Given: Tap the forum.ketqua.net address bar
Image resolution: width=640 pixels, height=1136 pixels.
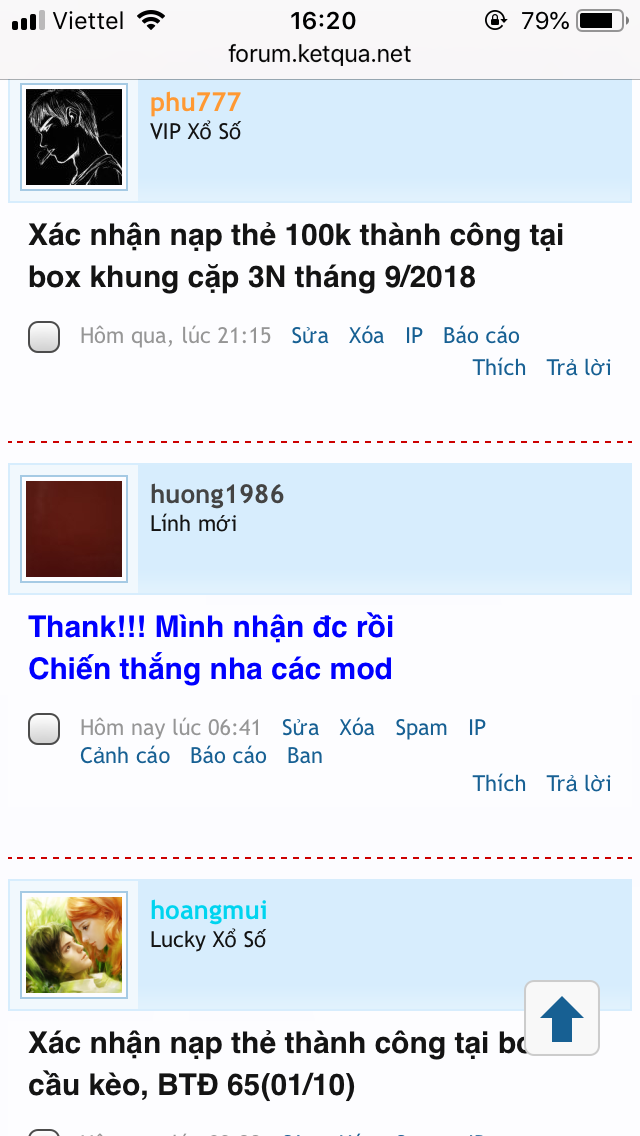Looking at the screenshot, I should 320,54.
